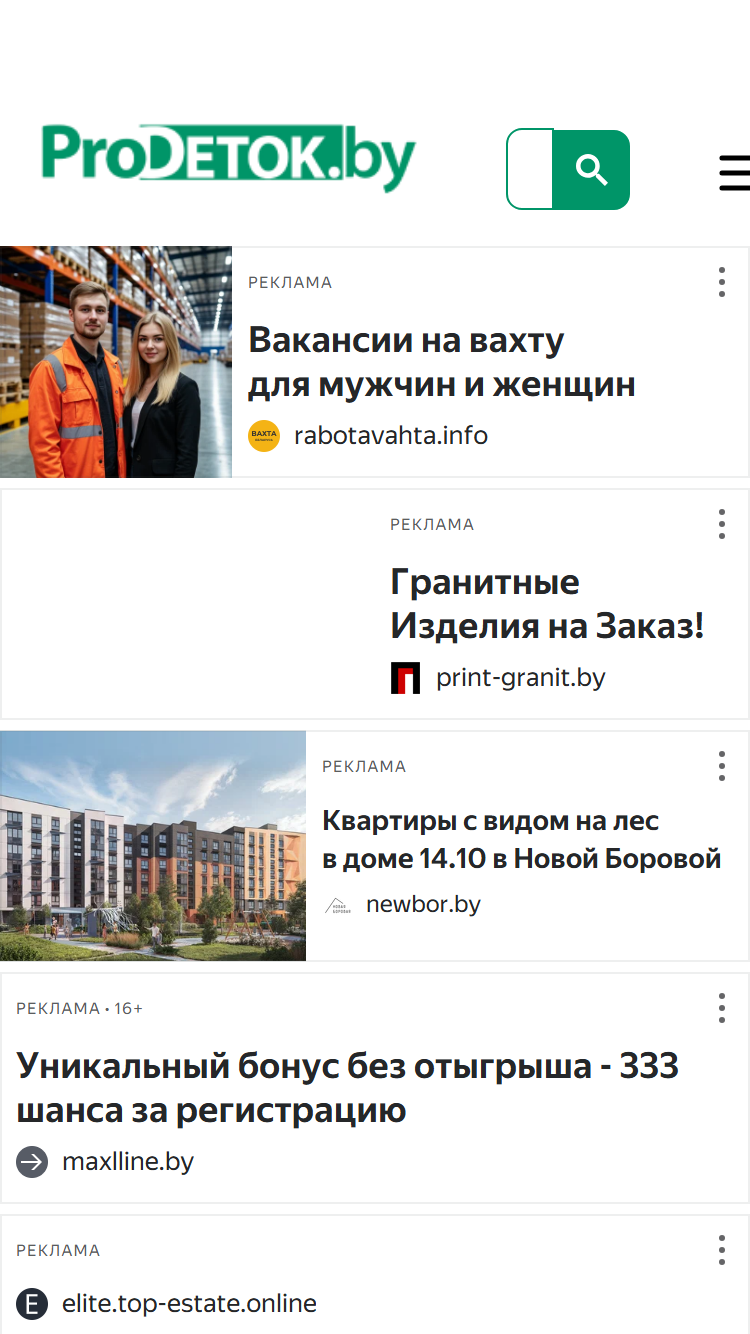750x1334 pixels.
Task: Tap the green search magnifier button
Action: (591, 169)
